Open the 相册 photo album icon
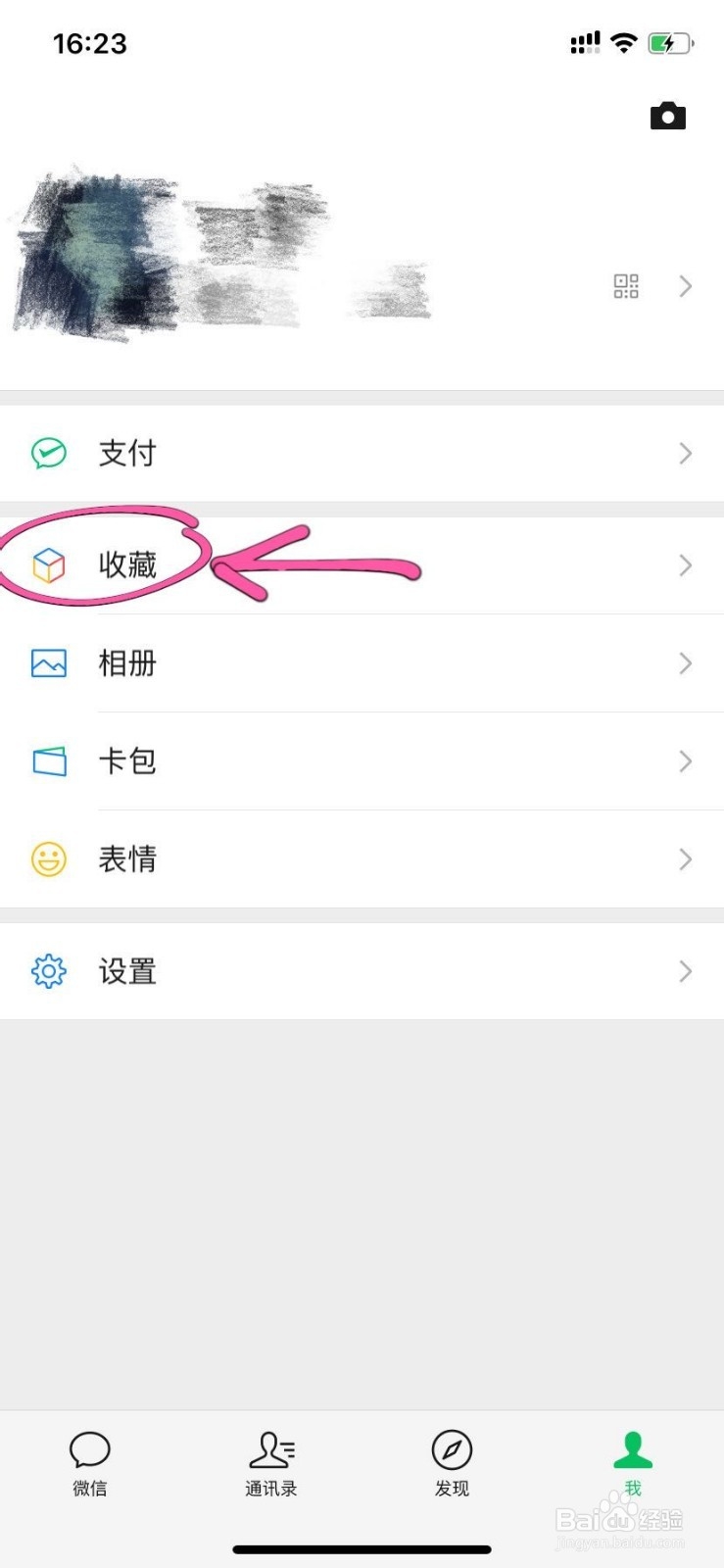This screenshot has width=724, height=1568. tap(48, 663)
